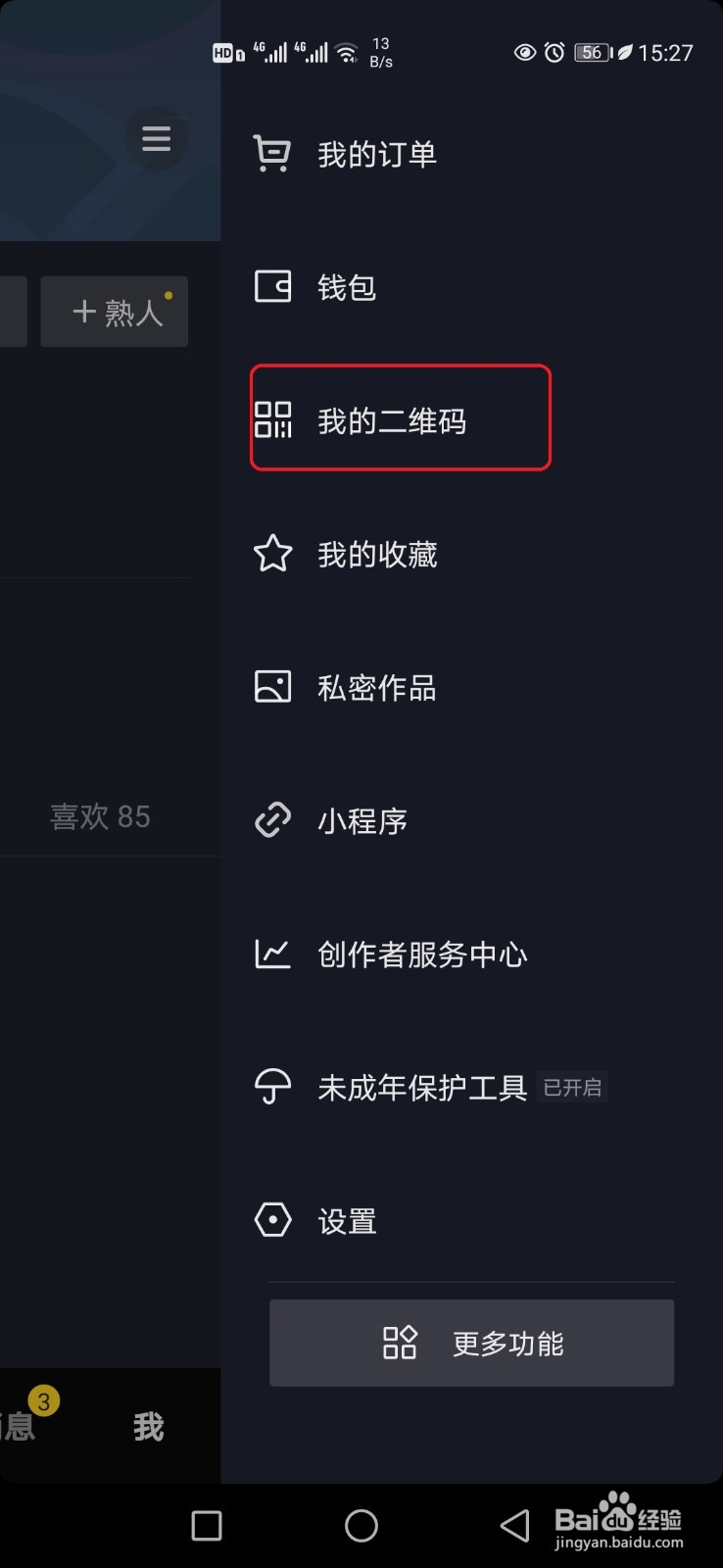Screen dimensions: 723x1568
Task: Toggle the 已开启 status of minor protection
Action: tap(573, 1087)
